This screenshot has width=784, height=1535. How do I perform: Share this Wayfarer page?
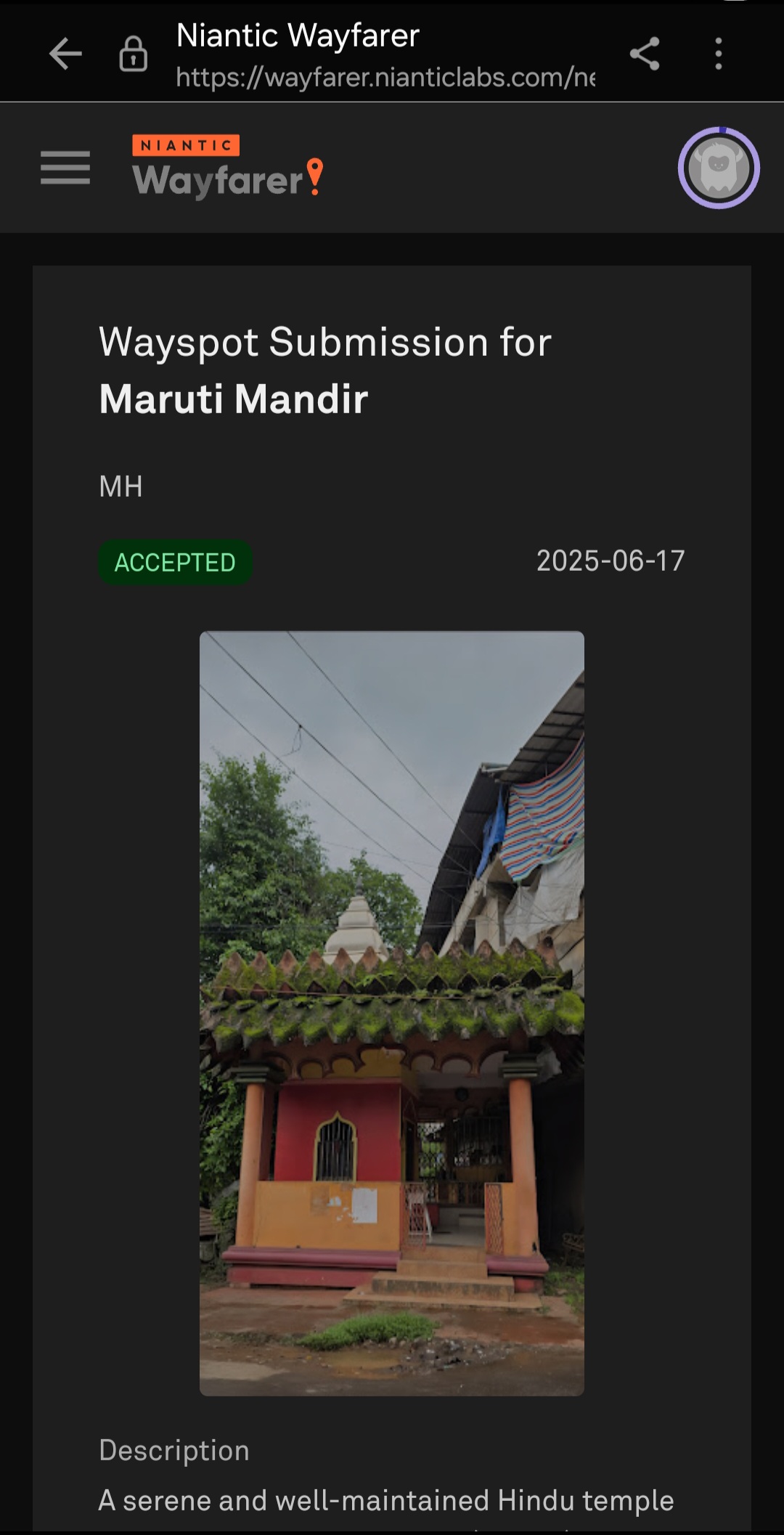point(645,54)
